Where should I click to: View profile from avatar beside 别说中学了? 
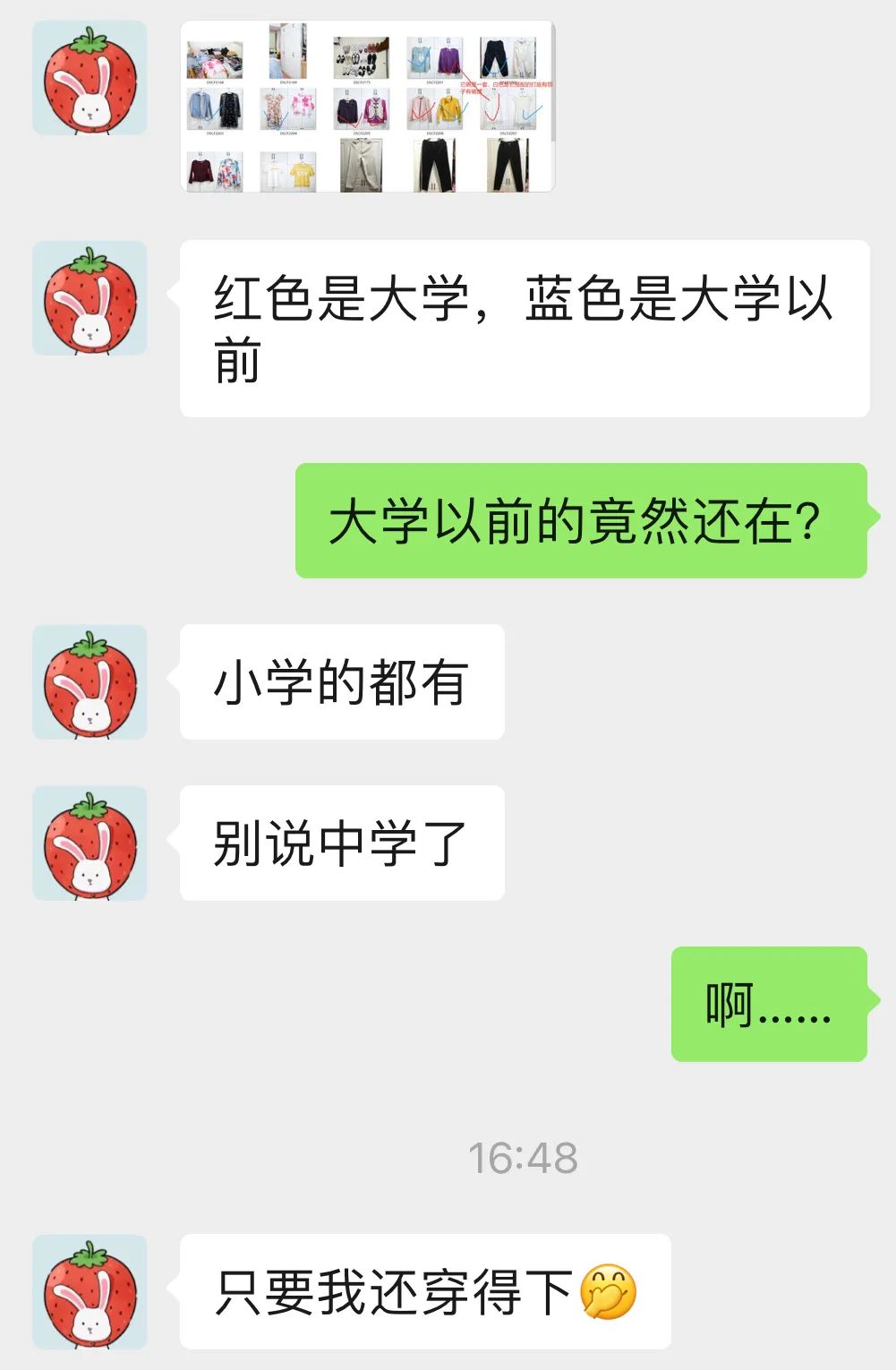tap(90, 843)
